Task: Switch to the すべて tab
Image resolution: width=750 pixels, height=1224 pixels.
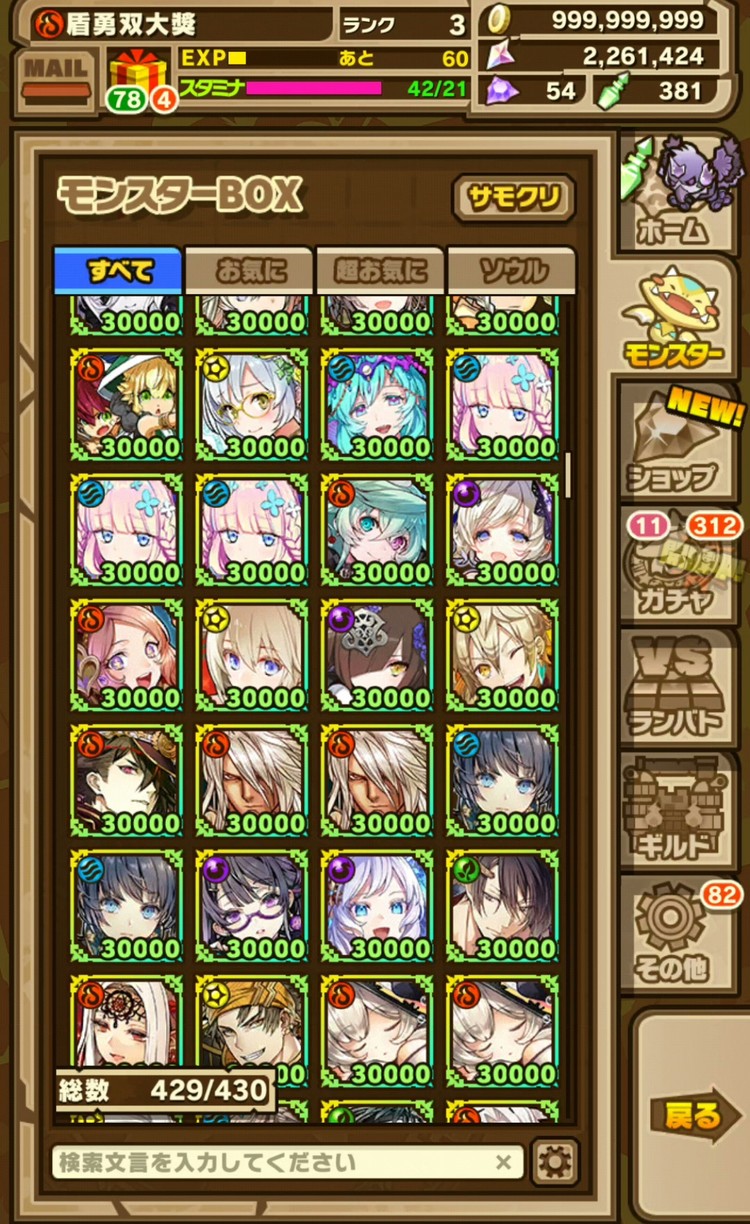Action: click(119, 271)
